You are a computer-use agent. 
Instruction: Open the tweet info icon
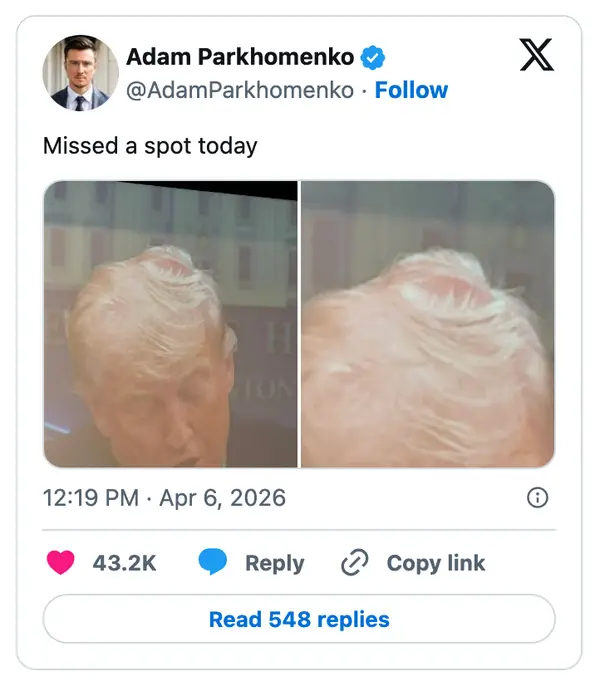(x=537, y=497)
